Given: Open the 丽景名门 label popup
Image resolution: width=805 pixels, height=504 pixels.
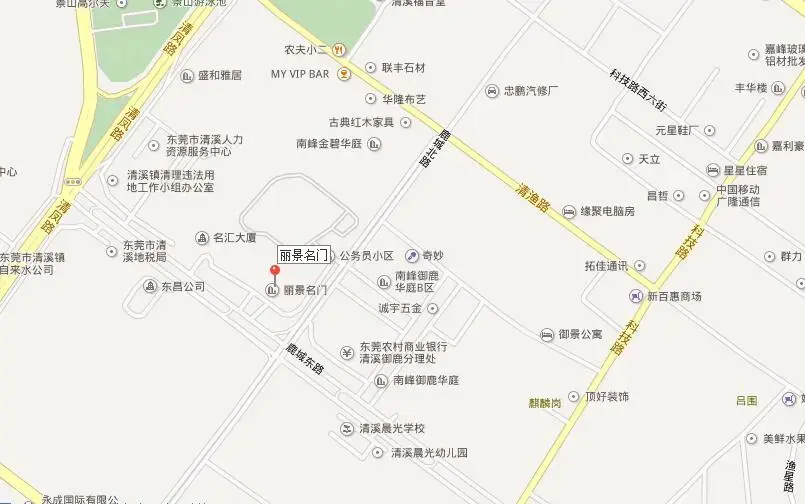Looking at the screenshot, I should pos(303,255).
